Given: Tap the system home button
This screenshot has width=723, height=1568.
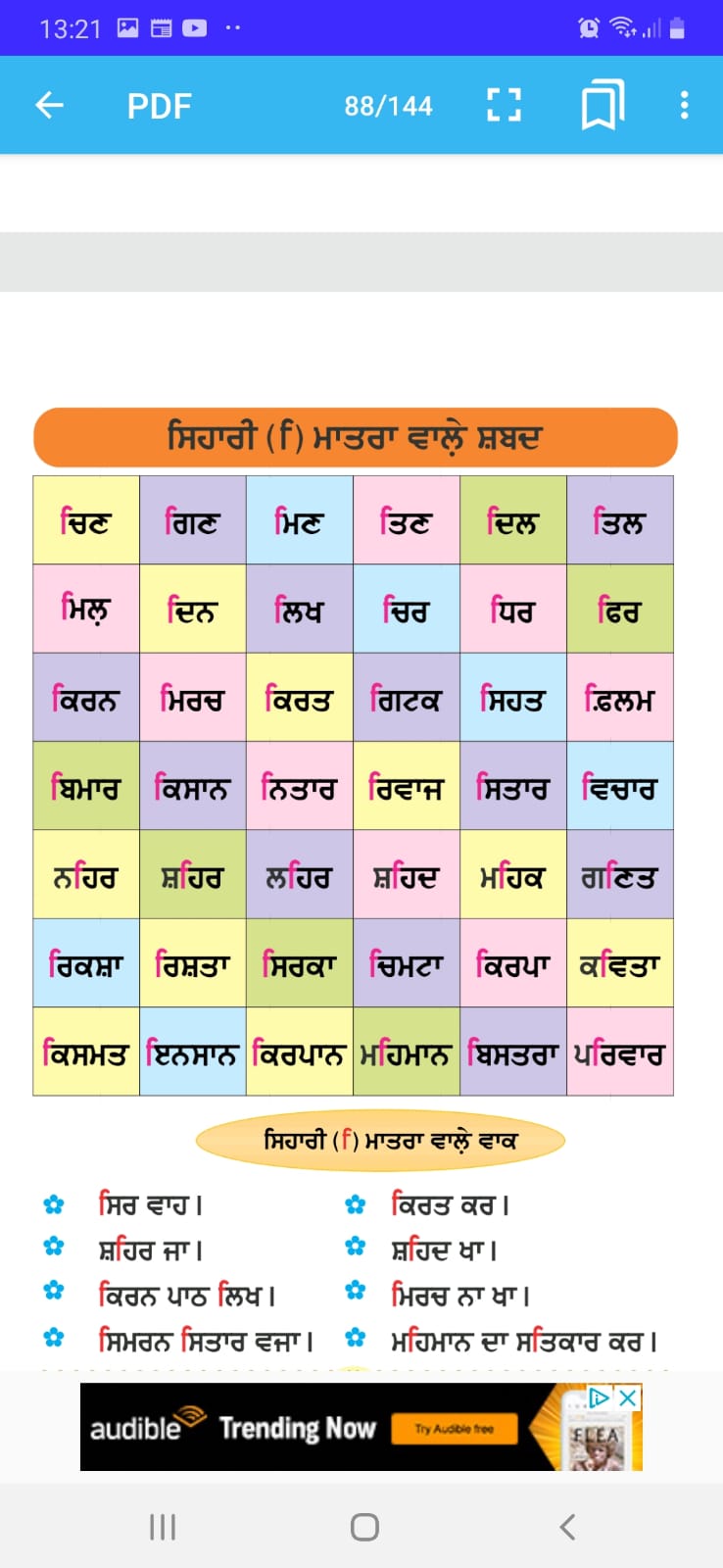Looking at the screenshot, I should point(364,1527).
